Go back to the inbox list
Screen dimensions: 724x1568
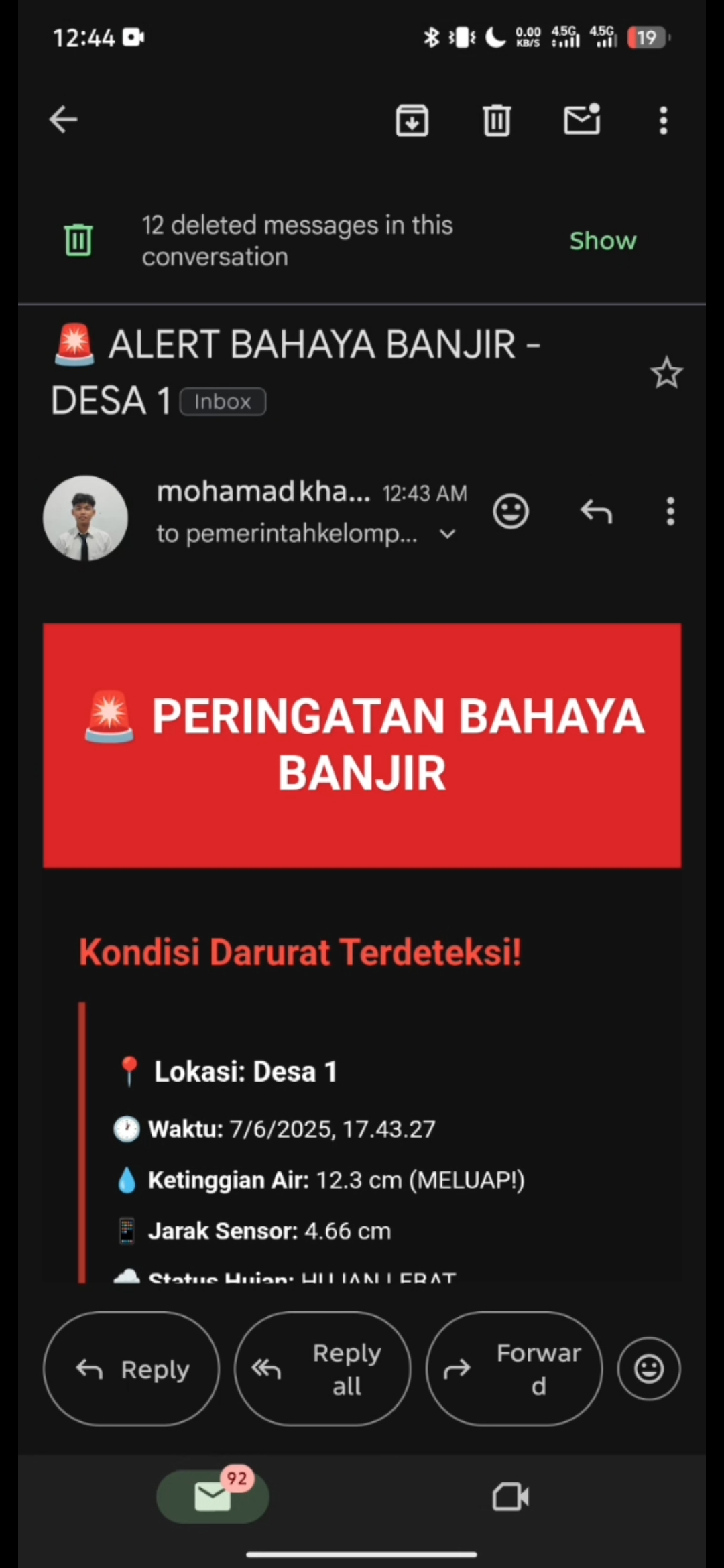[x=64, y=121]
